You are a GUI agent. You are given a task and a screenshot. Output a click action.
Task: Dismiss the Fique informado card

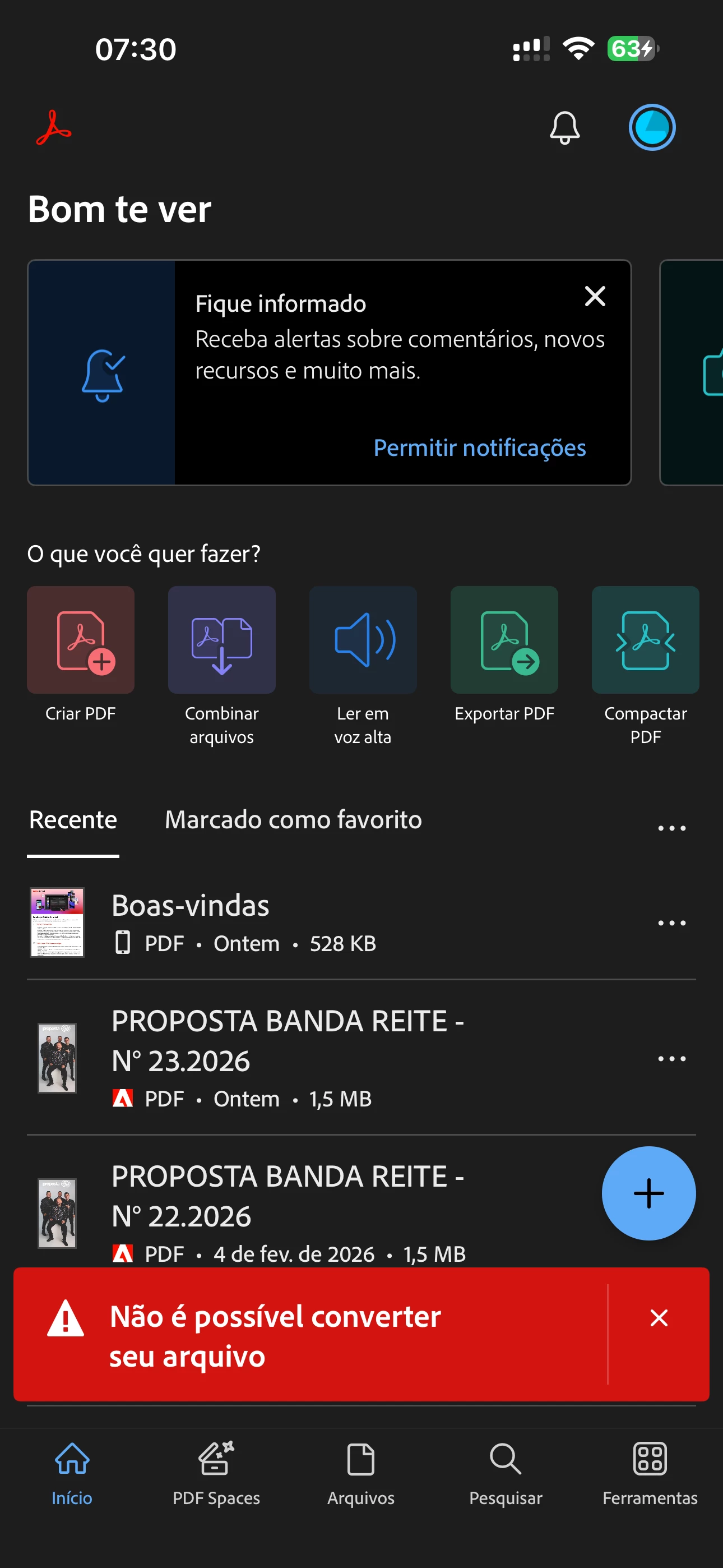(595, 297)
